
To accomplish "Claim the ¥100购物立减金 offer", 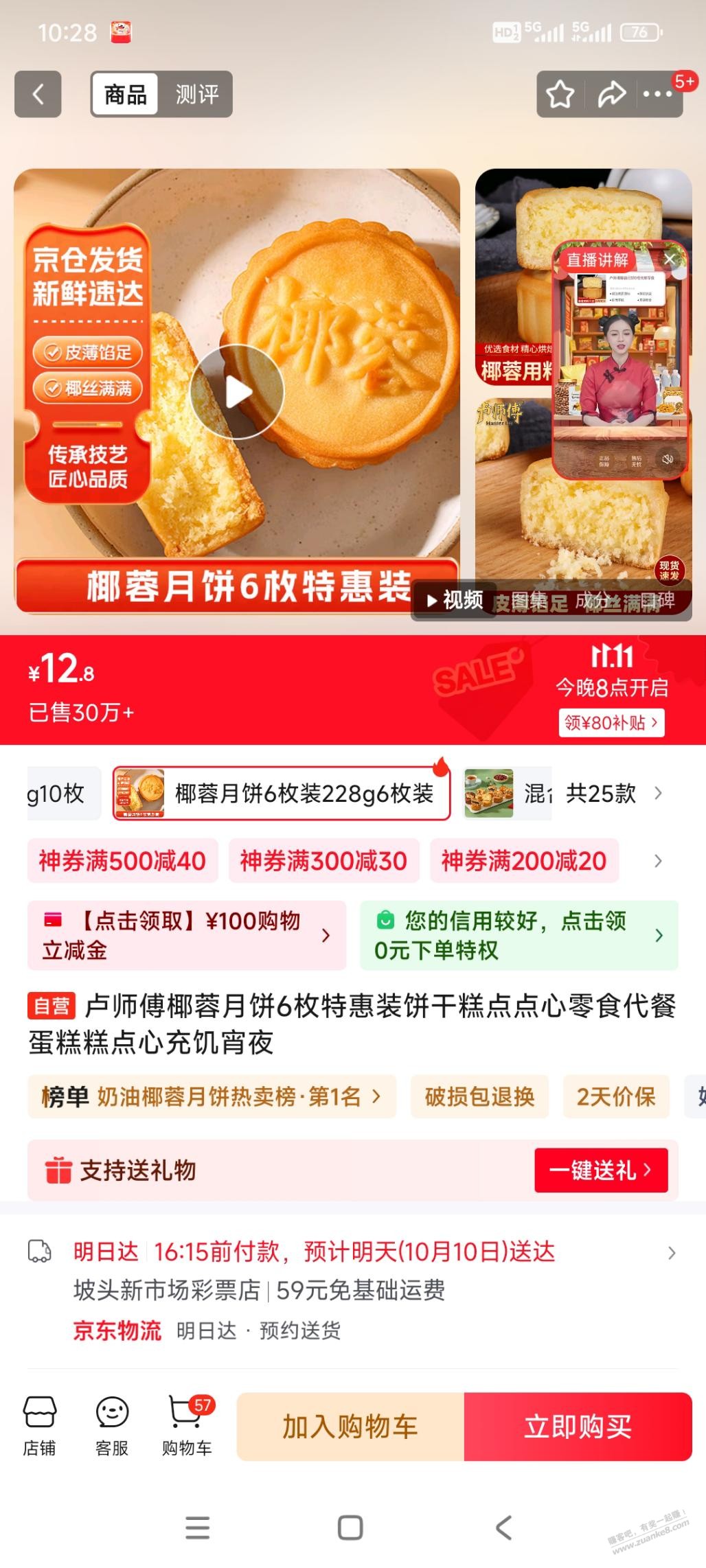I will point(186,935).
